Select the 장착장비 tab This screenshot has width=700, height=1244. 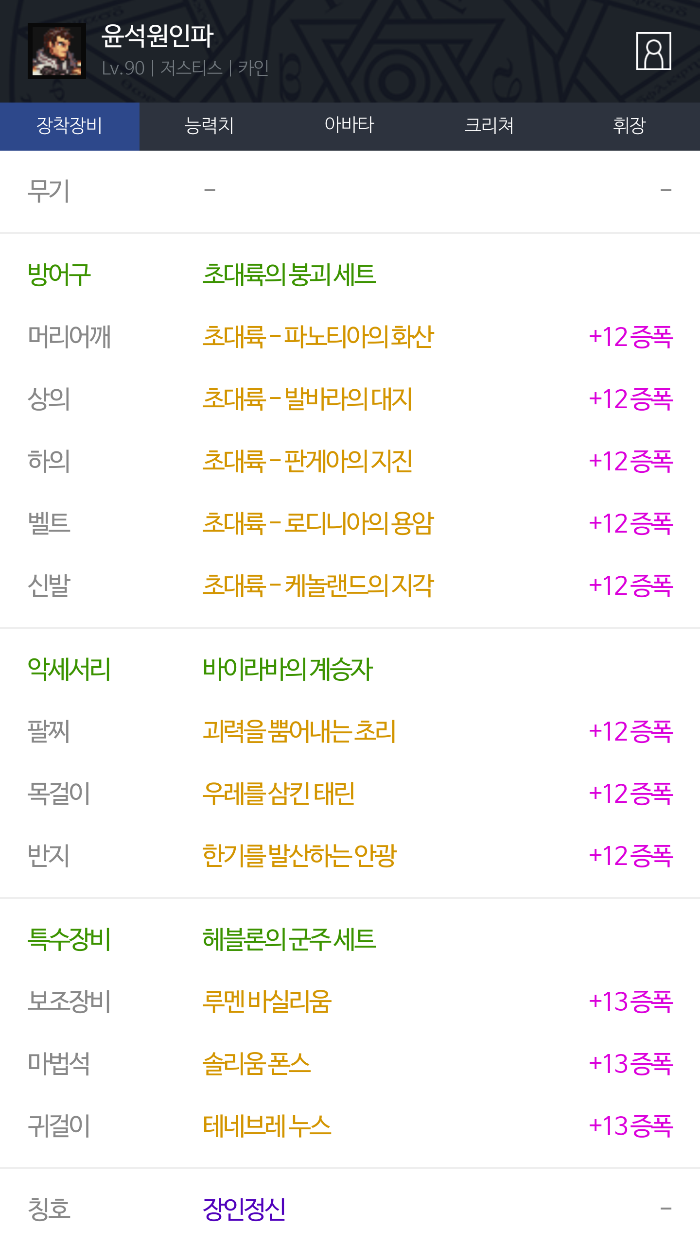point(69,126)
